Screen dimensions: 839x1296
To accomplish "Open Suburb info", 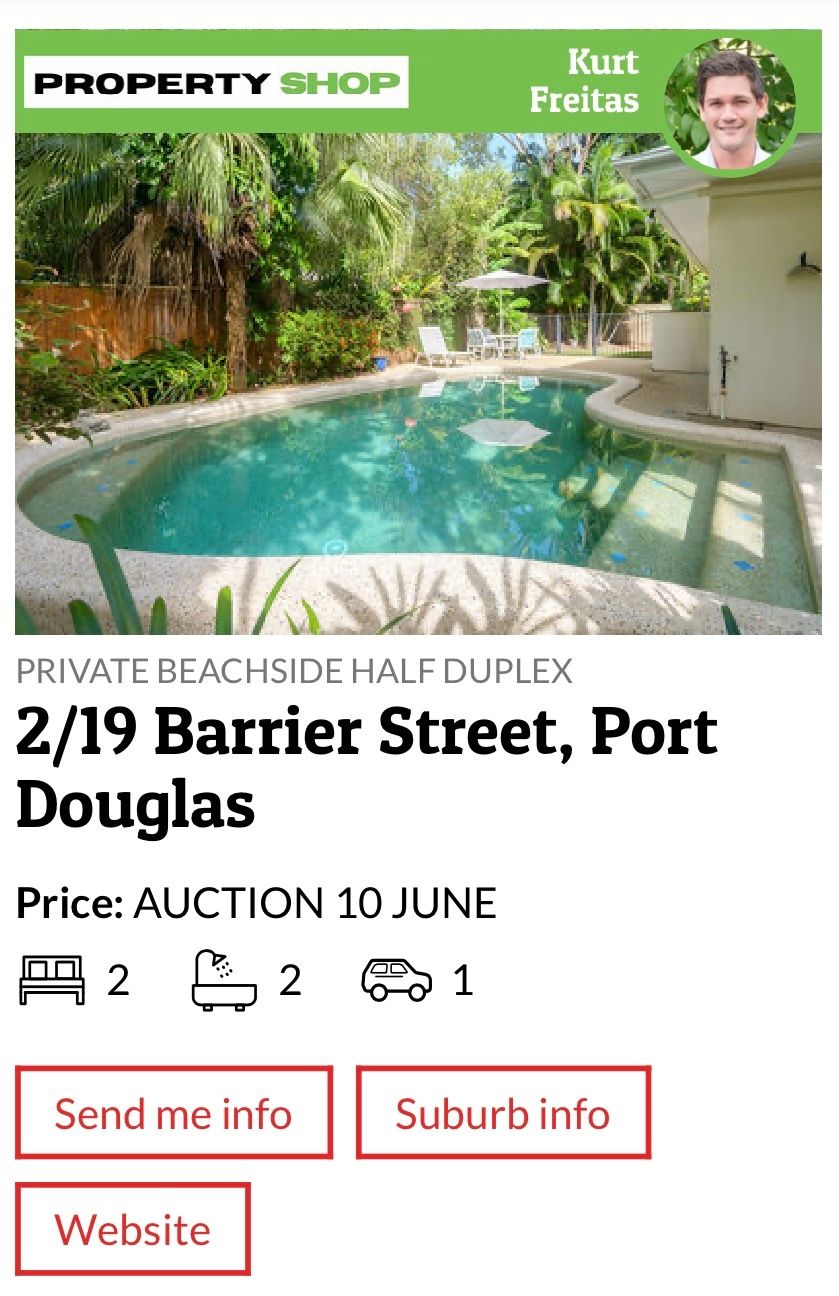I will tap(503, 1113).
